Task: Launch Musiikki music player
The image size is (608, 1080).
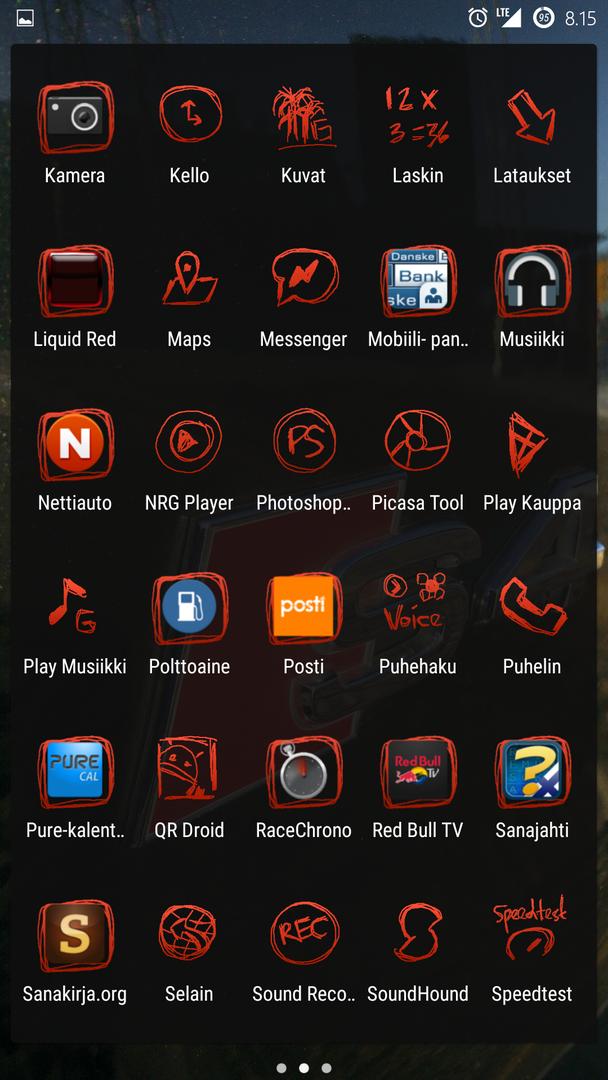Action: [x=531, y=280]
